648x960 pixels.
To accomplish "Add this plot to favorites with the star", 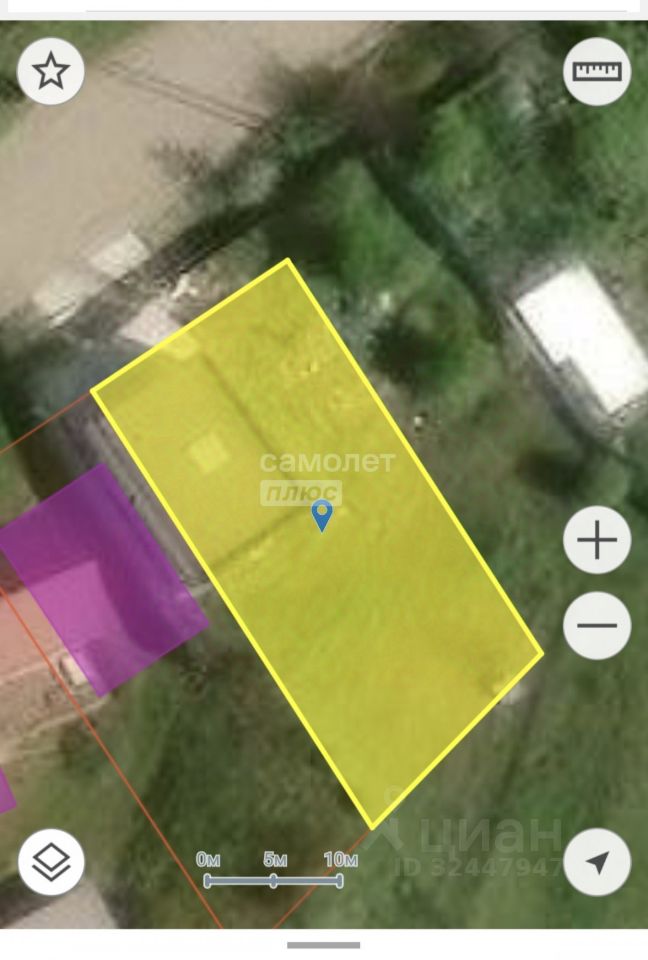I will coord(51,71).
